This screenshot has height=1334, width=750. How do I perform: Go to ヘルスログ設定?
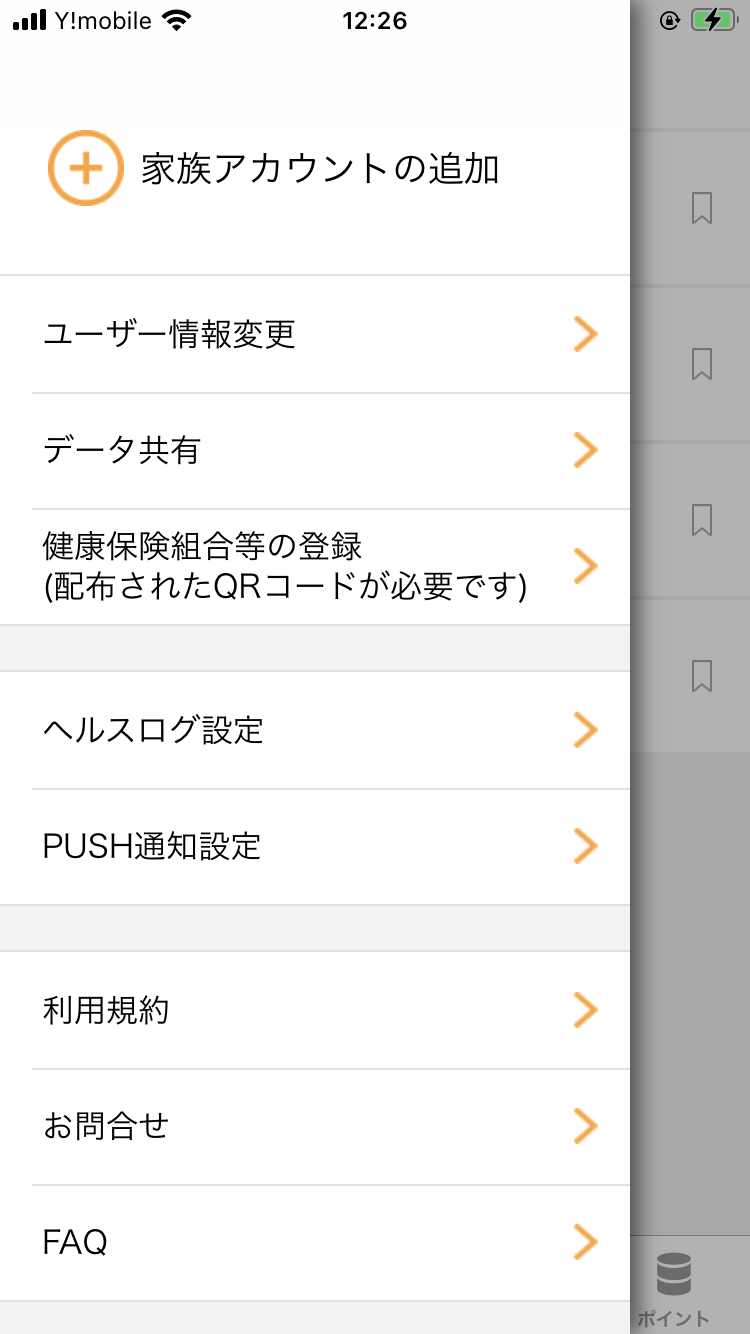[x=315, y=730]
